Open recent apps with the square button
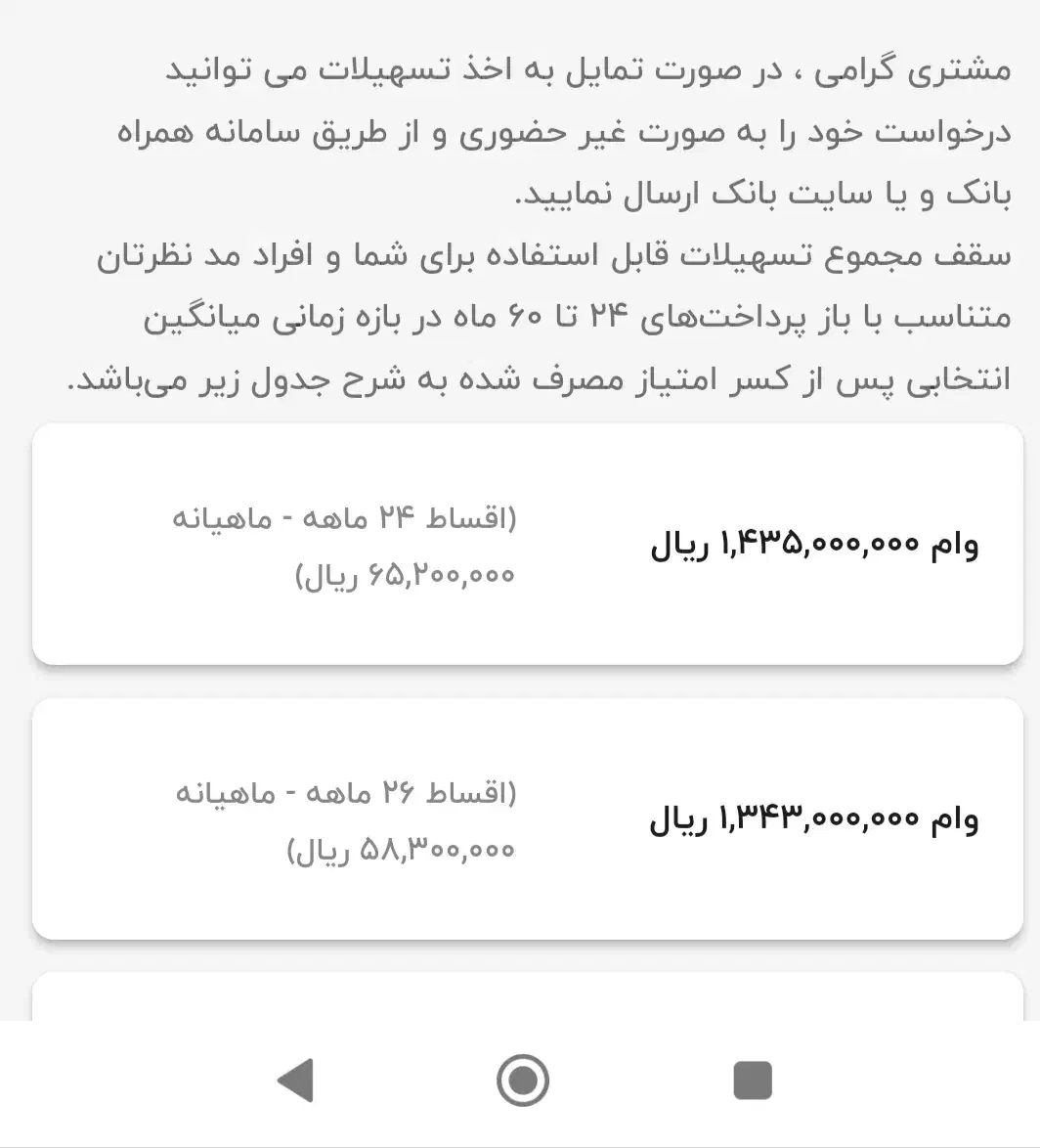The height and width of the screenshot is (1148, 1040). point(753,1080)
